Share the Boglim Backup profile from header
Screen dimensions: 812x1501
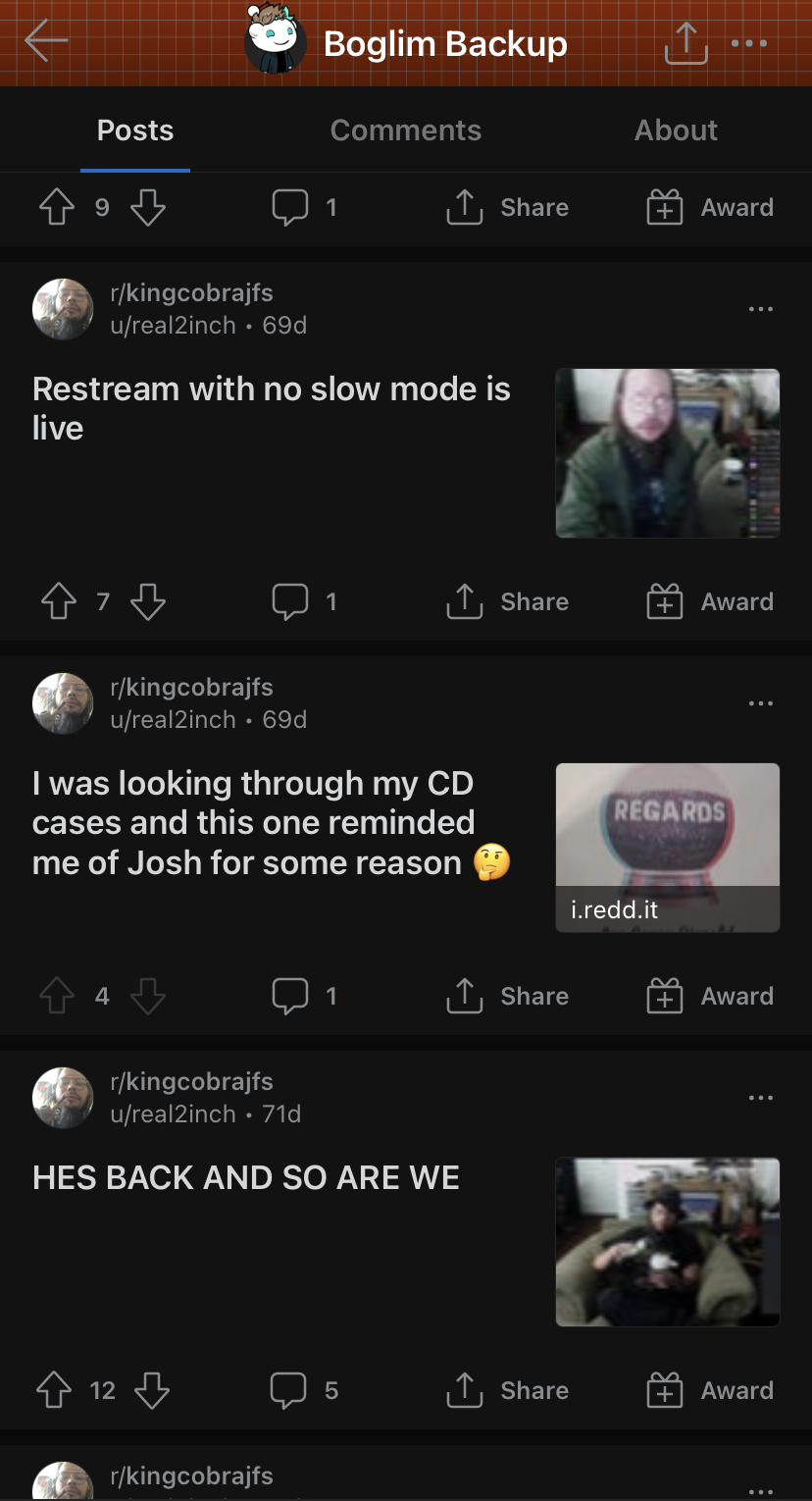pyautogui.click(x=685, y=43)
